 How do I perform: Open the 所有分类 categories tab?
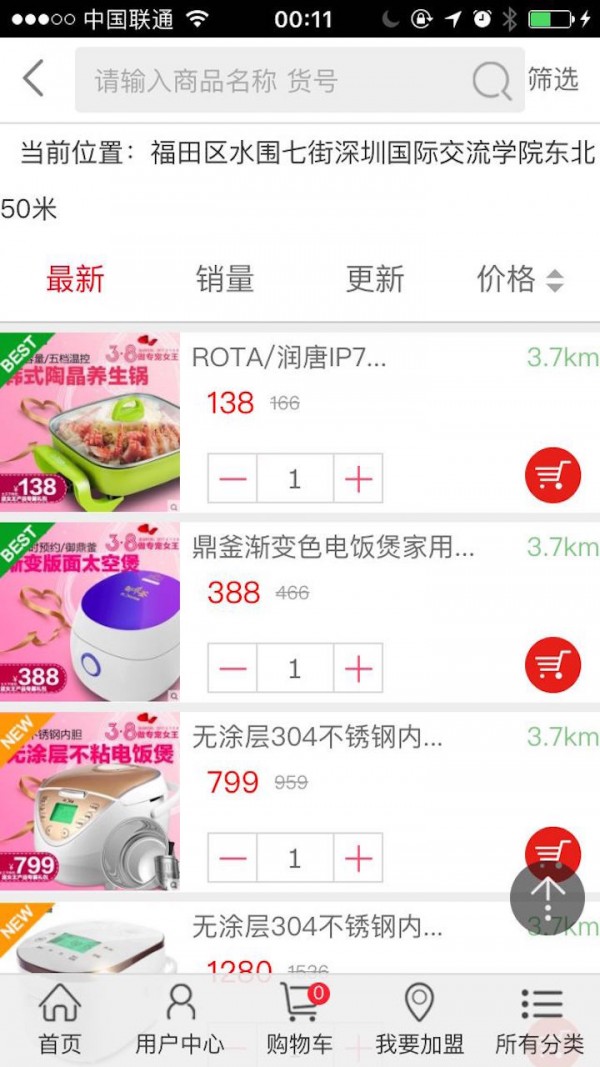click(540, 1018)
